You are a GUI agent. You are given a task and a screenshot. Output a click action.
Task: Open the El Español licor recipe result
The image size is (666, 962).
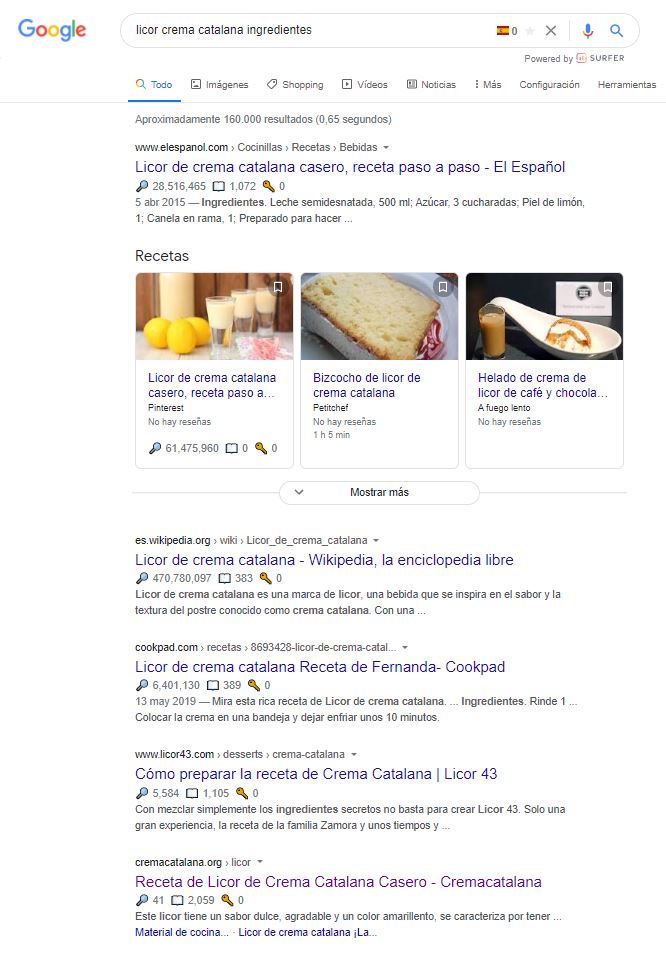pyautogui.click(x=350, y=167)
